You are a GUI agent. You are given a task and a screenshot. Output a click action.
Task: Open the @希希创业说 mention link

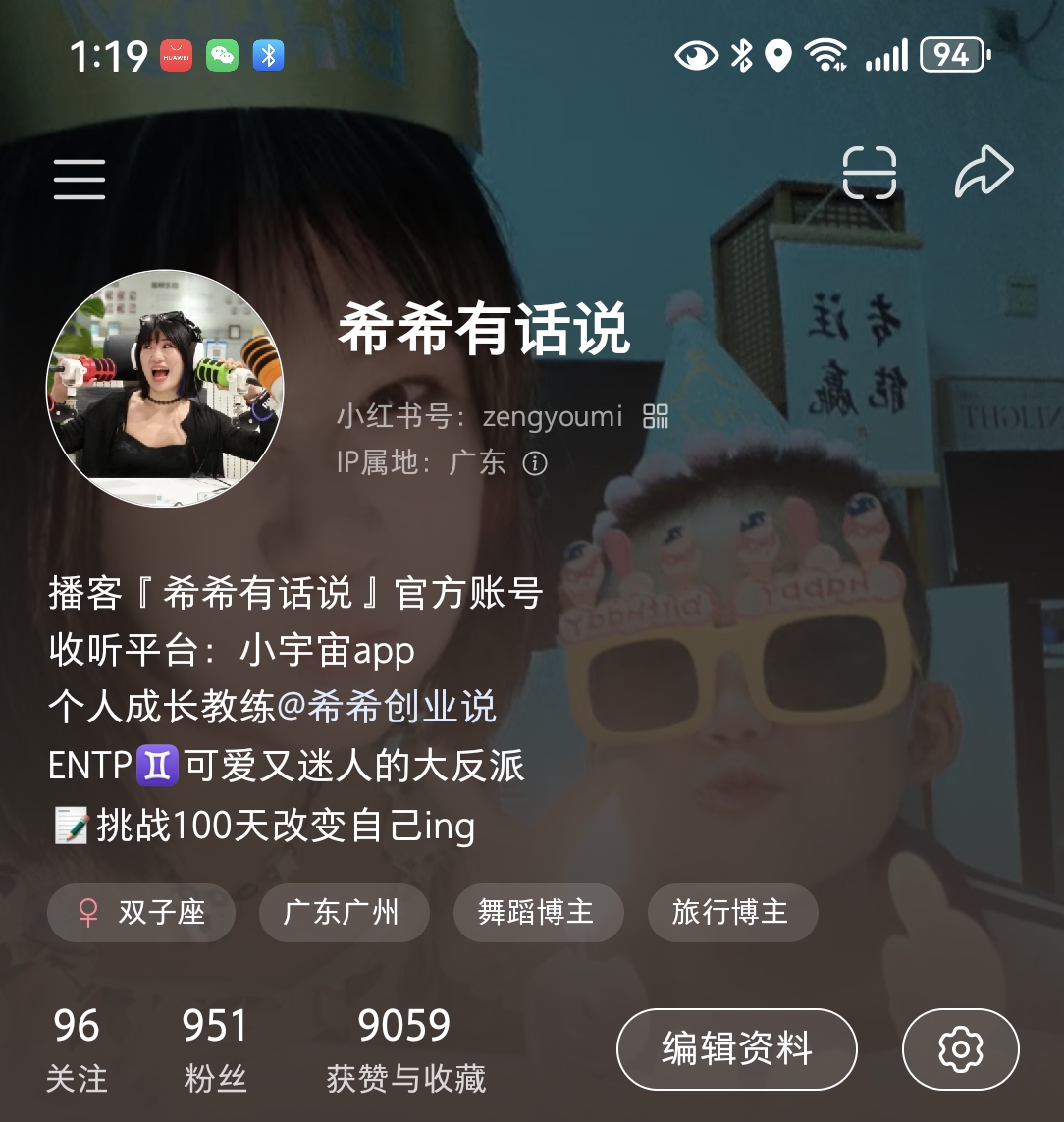tap(387, 707)
